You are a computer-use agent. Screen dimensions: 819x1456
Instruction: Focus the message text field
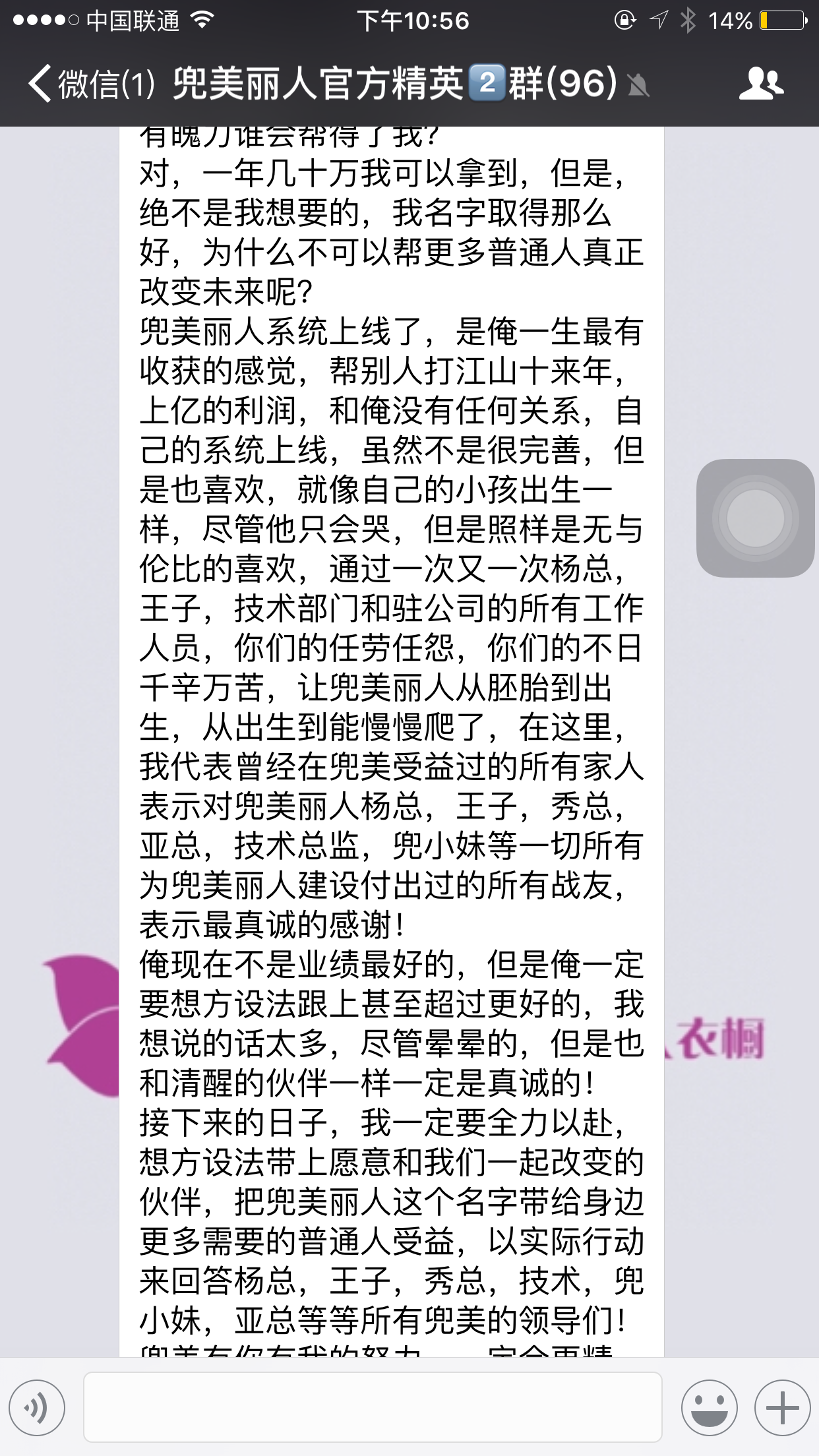(x=373, y=1407)
